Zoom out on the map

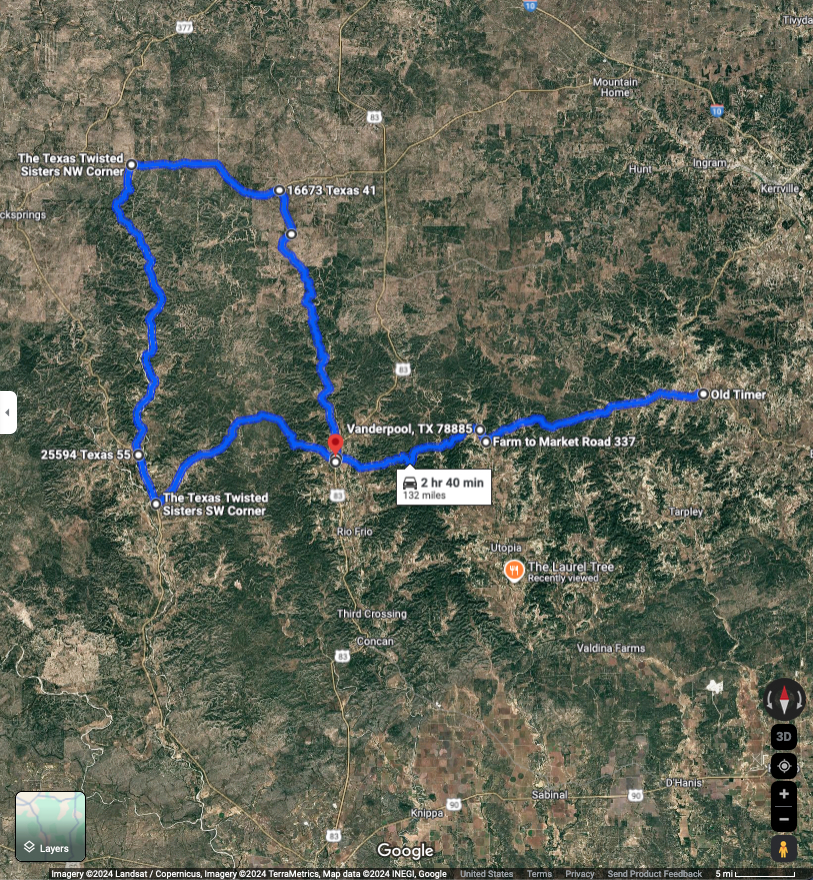click(x=784, y=818)
